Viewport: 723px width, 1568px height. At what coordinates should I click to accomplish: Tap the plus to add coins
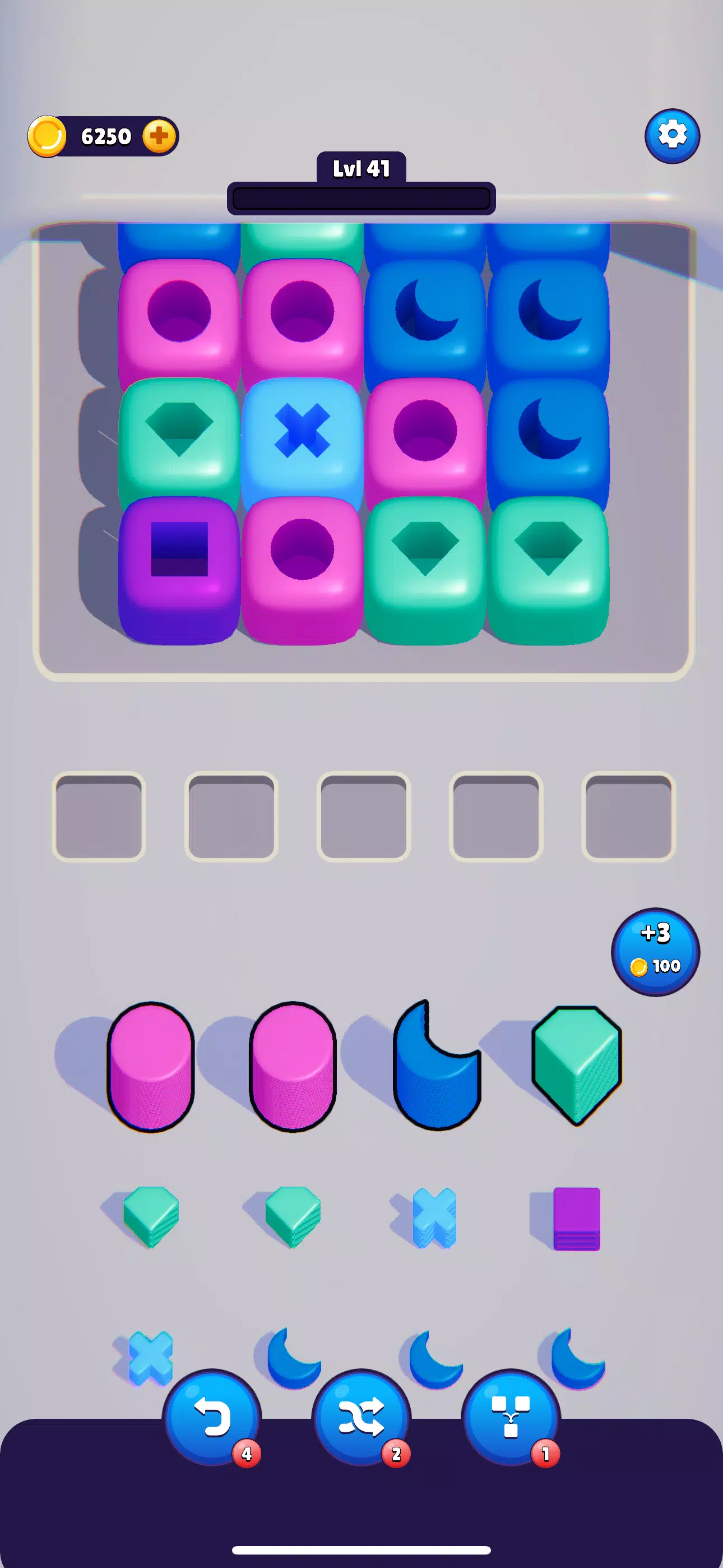159,135
